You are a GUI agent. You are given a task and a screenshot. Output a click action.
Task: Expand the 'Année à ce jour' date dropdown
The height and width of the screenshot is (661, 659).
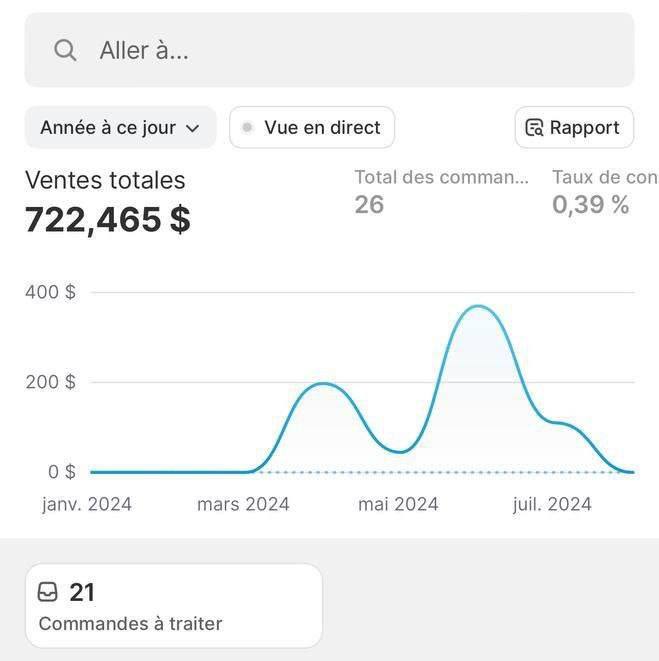pyautogui.click(x=120, y=128)
